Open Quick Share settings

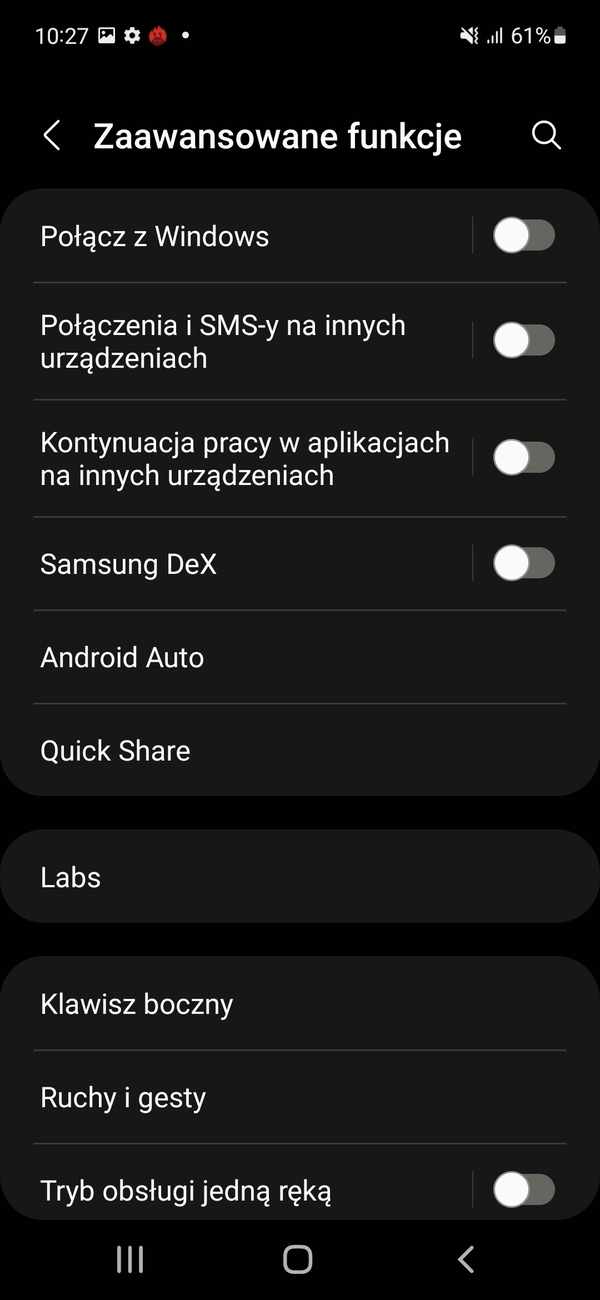[200, 751]
